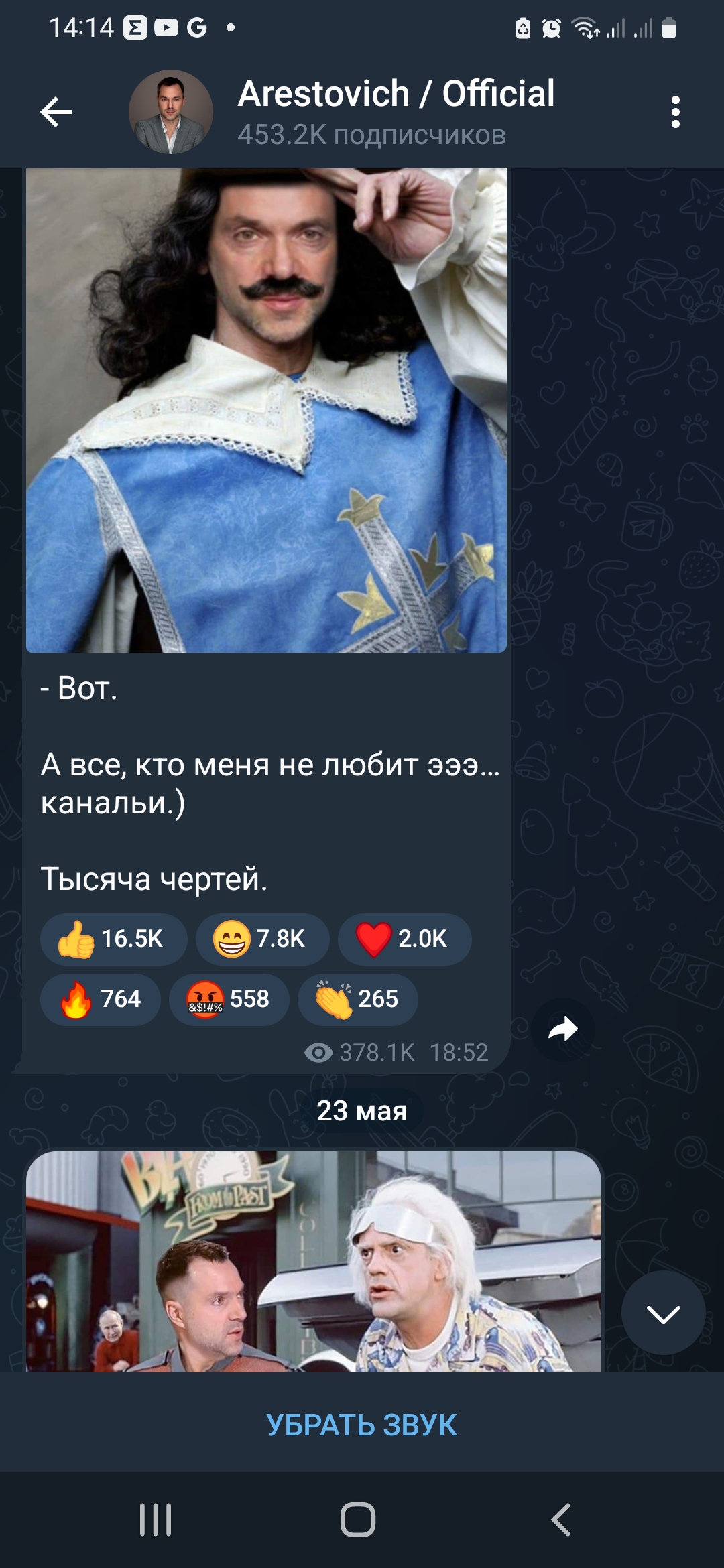Viewport: 724px width, 1568px height.
Task: React with the red heart 2.0K
Action: (x=404, y=939)
